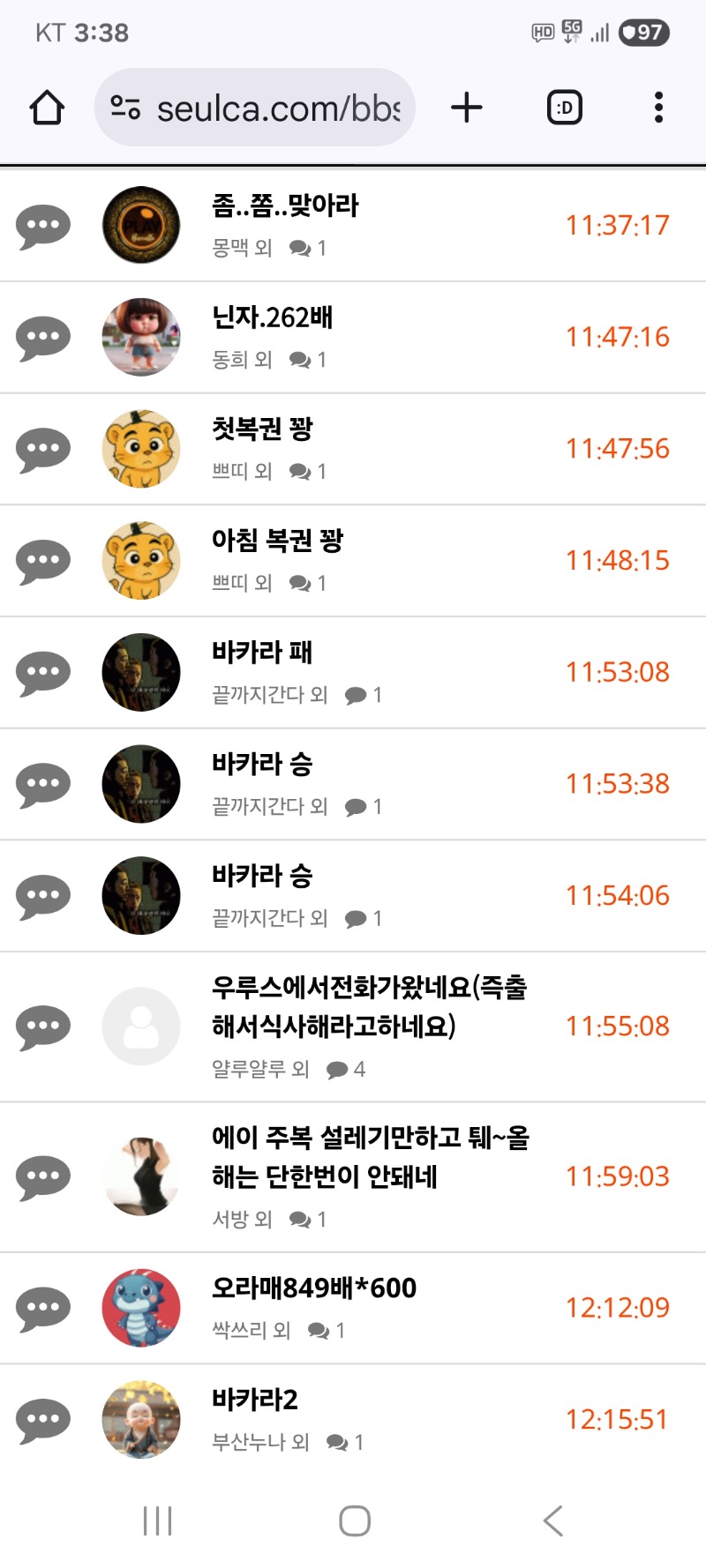Open a new browser tab
The height and width of the screenshot is (1568, 706).
[x=467, y=108]
